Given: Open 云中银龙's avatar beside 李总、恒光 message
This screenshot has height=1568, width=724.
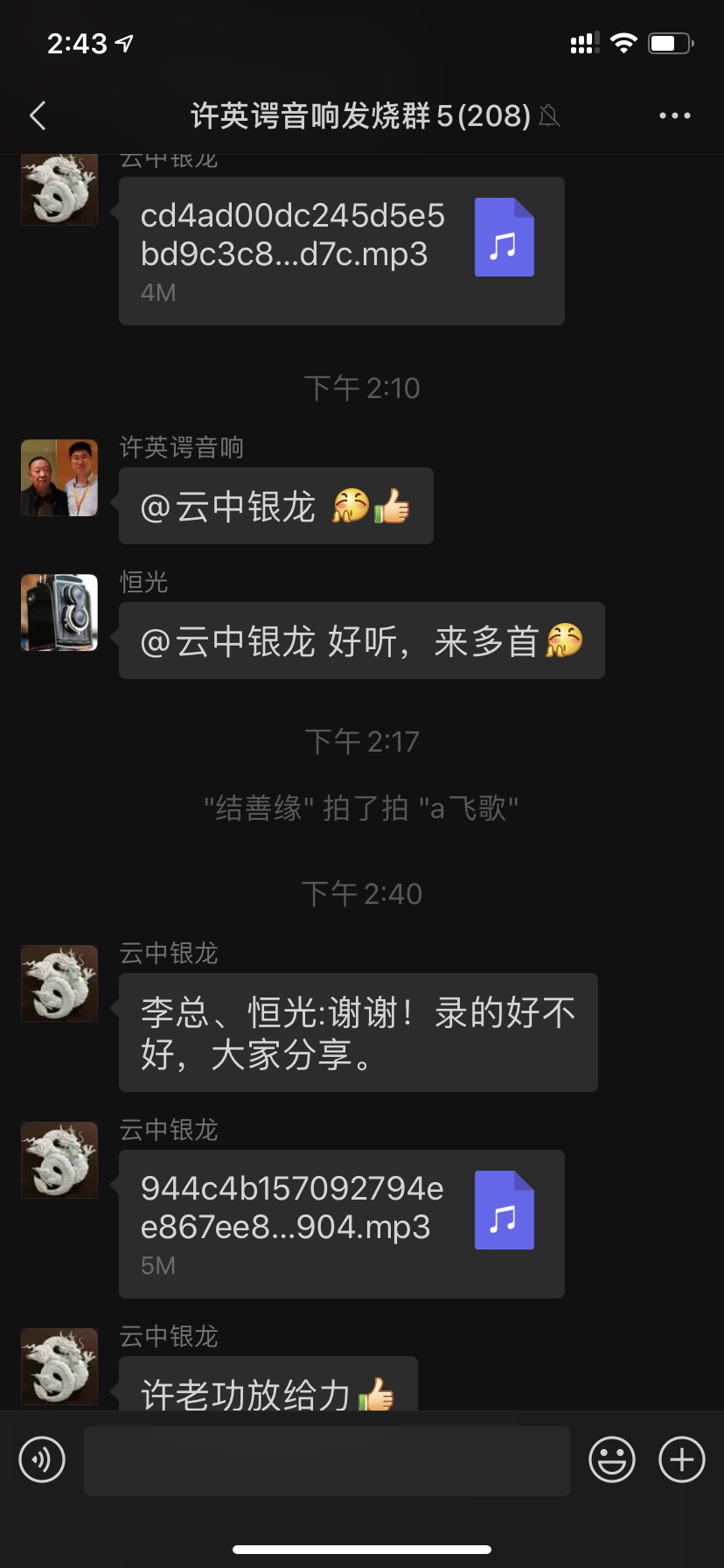Looking at the screenshot, I should 59,983.
